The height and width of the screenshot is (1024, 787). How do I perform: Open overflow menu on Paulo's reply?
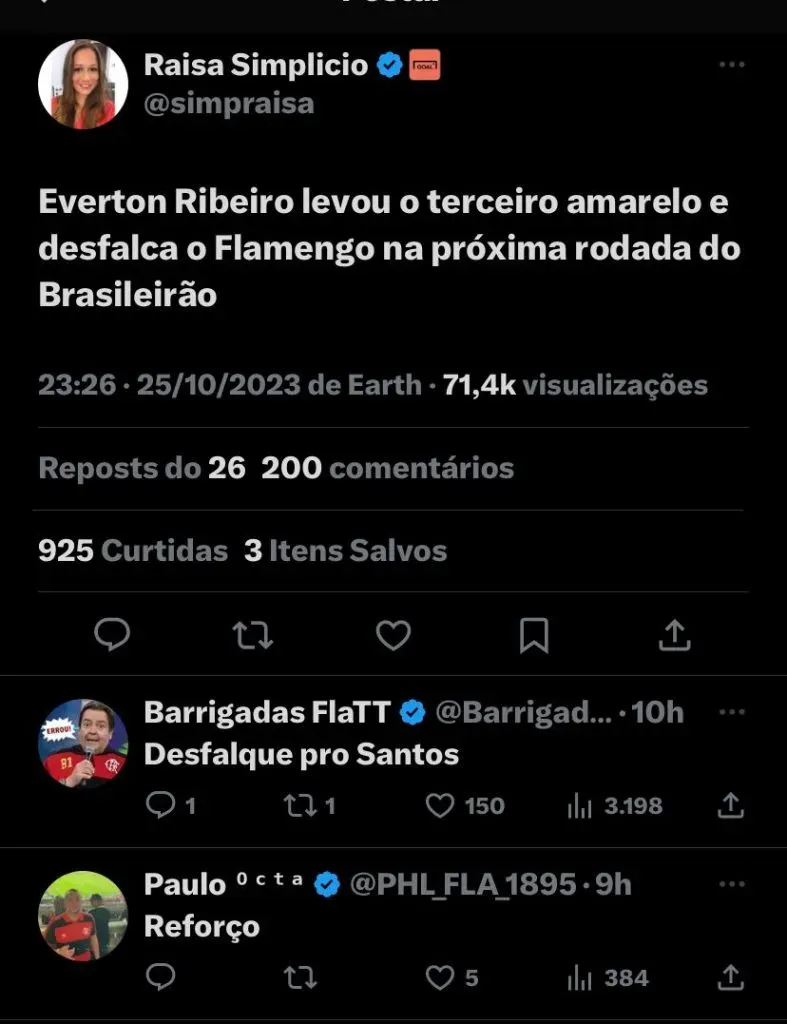click(732, 884)
